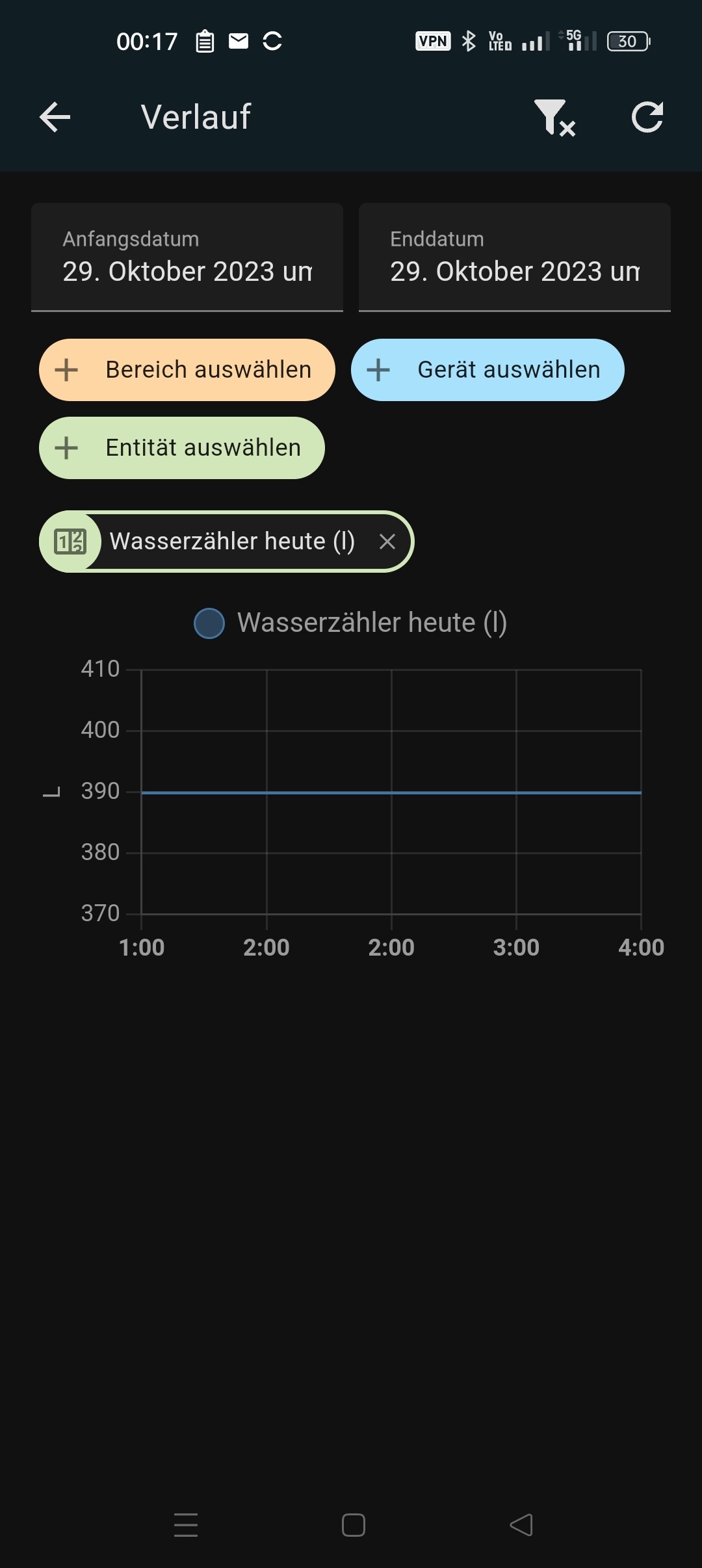The image size is (702, 1568).
Task: Clear the history filters
Action: pyautogui.click(x=554, y=118)
